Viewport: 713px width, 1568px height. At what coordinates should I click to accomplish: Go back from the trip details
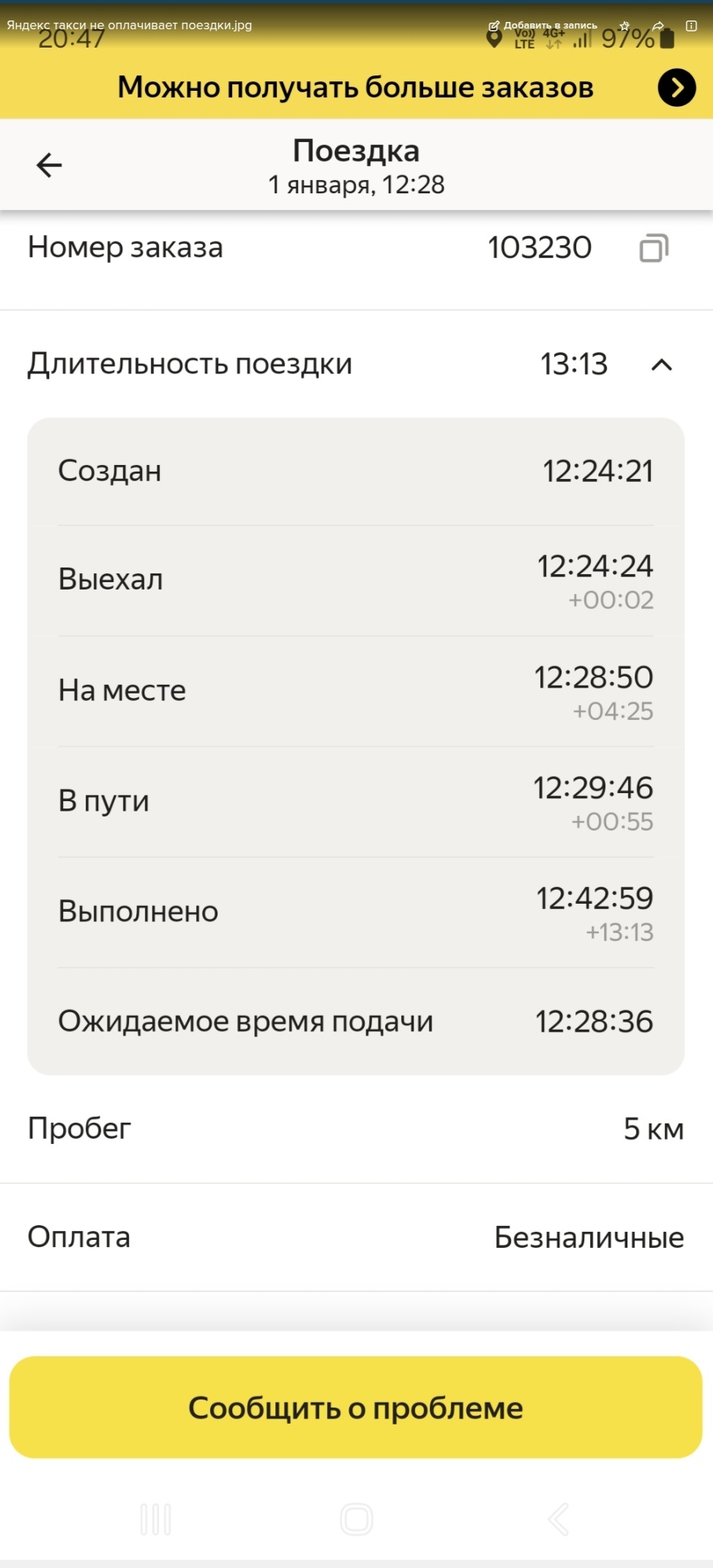pyautogui.click(x=49, y=166)
